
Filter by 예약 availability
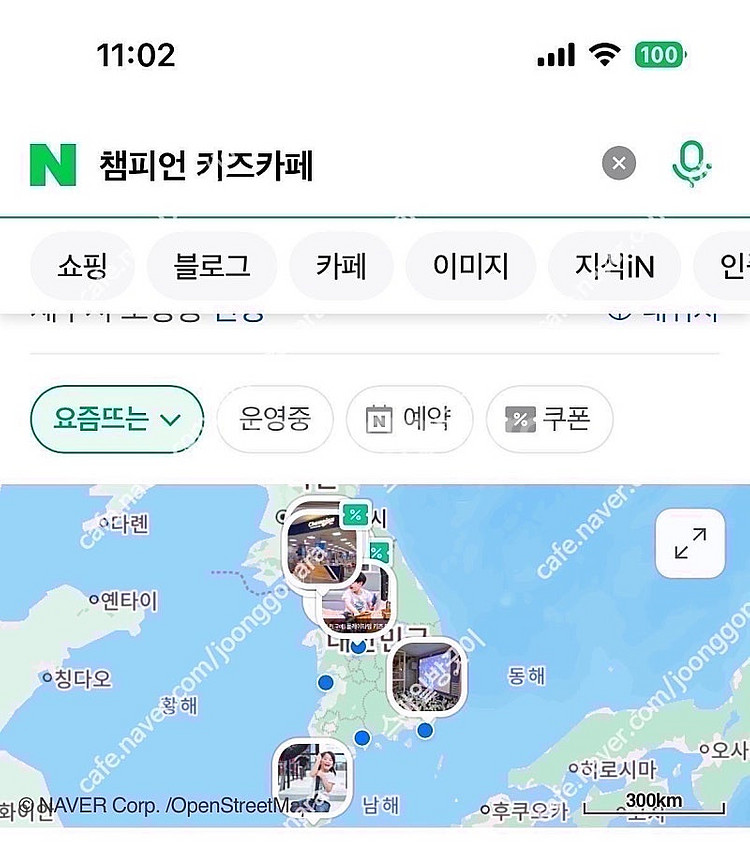click(409, 419)
